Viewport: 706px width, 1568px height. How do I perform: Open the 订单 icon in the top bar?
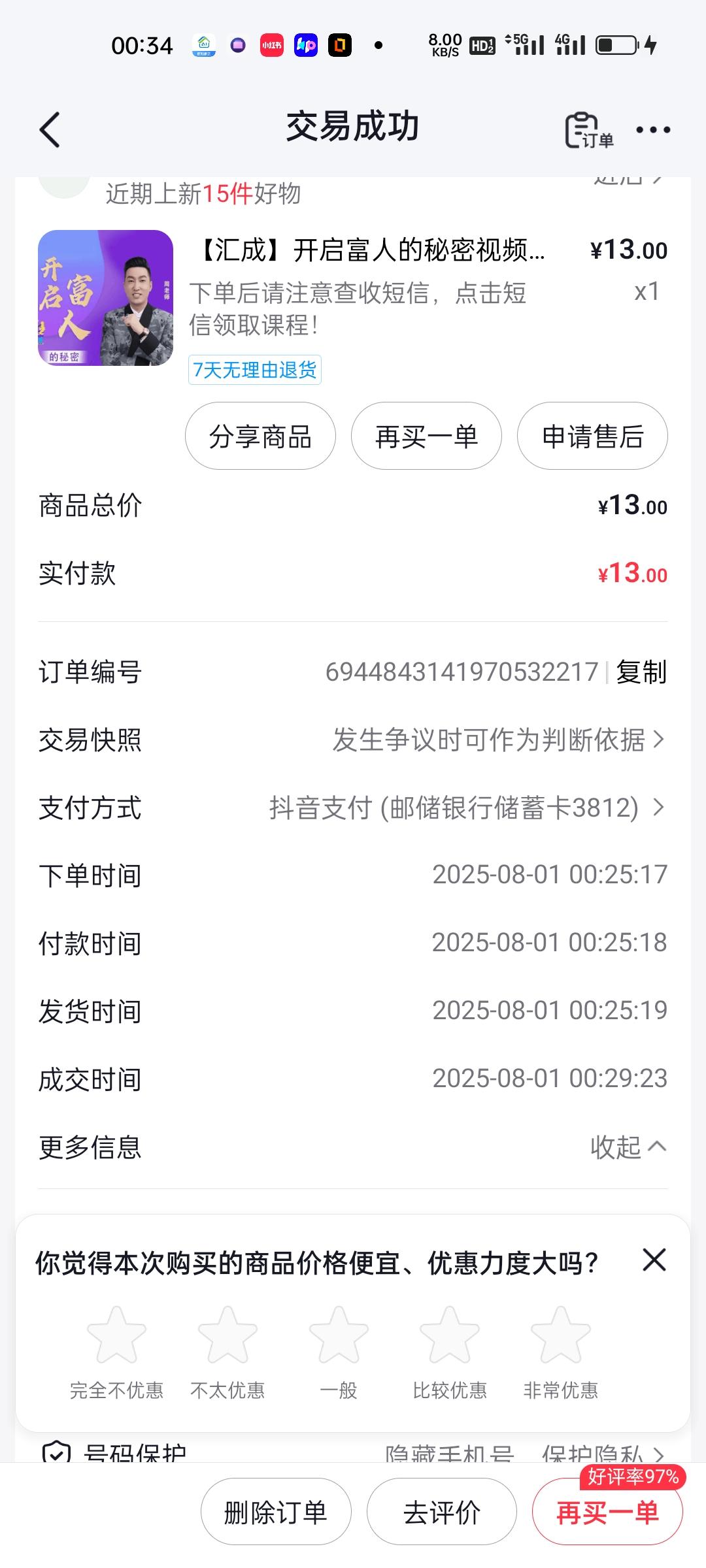point(588,131)
